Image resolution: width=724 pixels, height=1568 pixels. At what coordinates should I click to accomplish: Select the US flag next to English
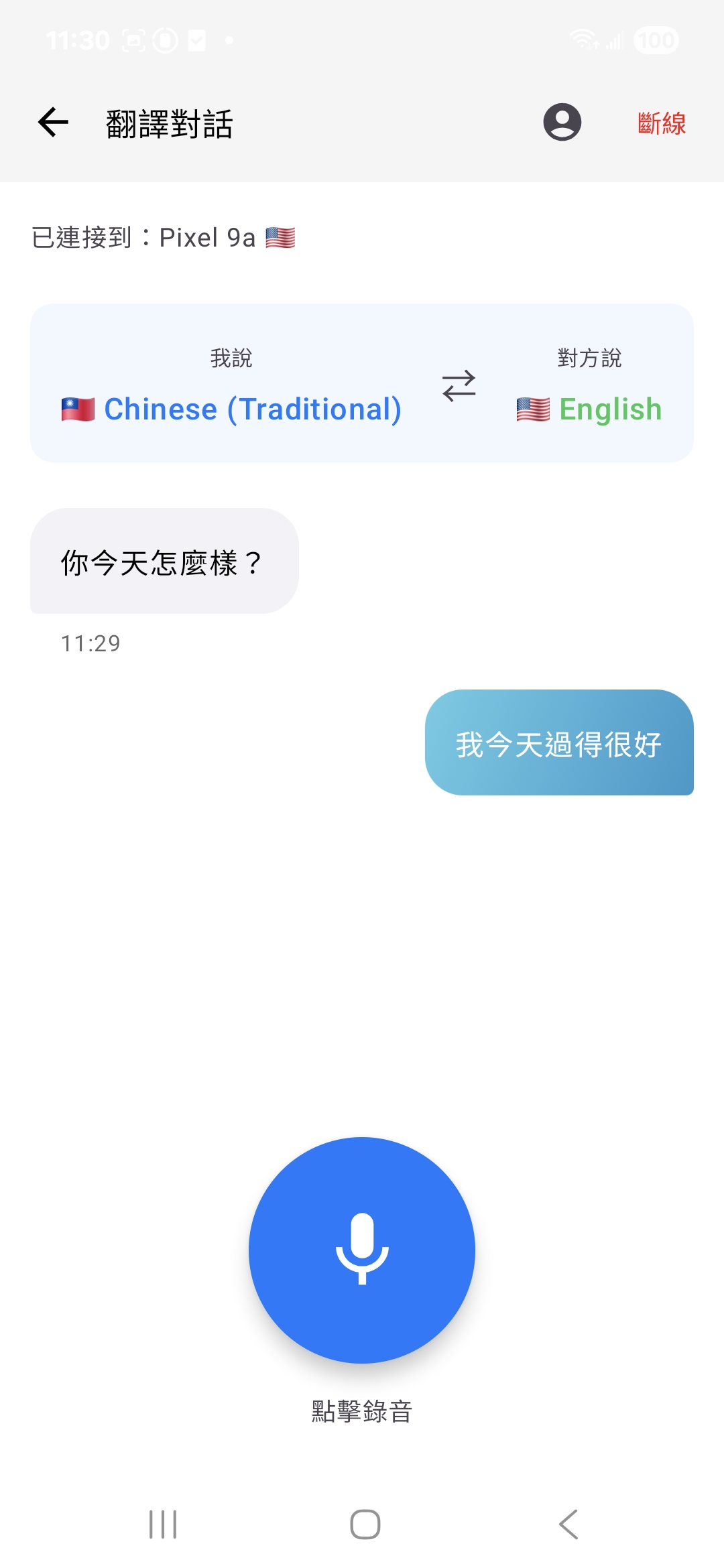pos(534,408)
